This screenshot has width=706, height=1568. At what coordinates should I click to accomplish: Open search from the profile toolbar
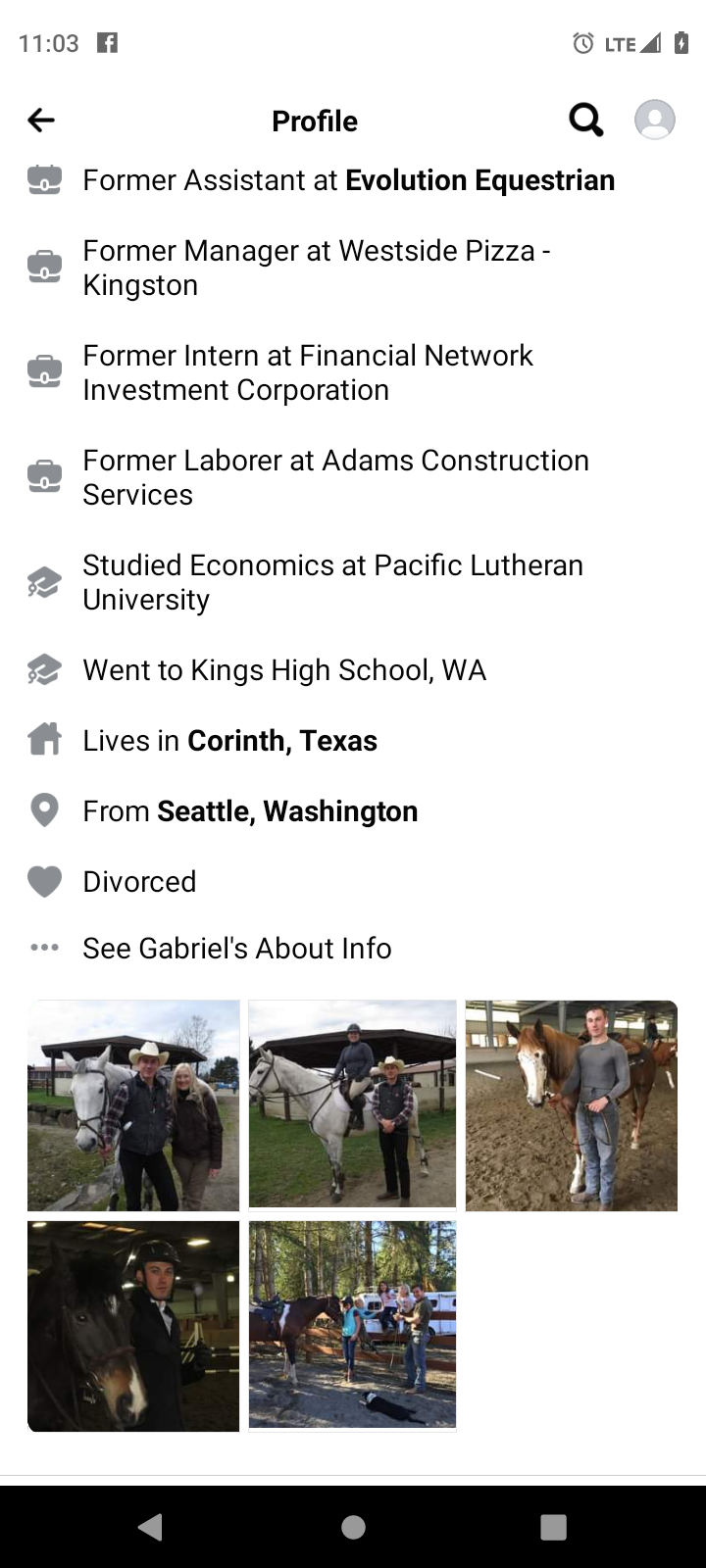[585, 121]
